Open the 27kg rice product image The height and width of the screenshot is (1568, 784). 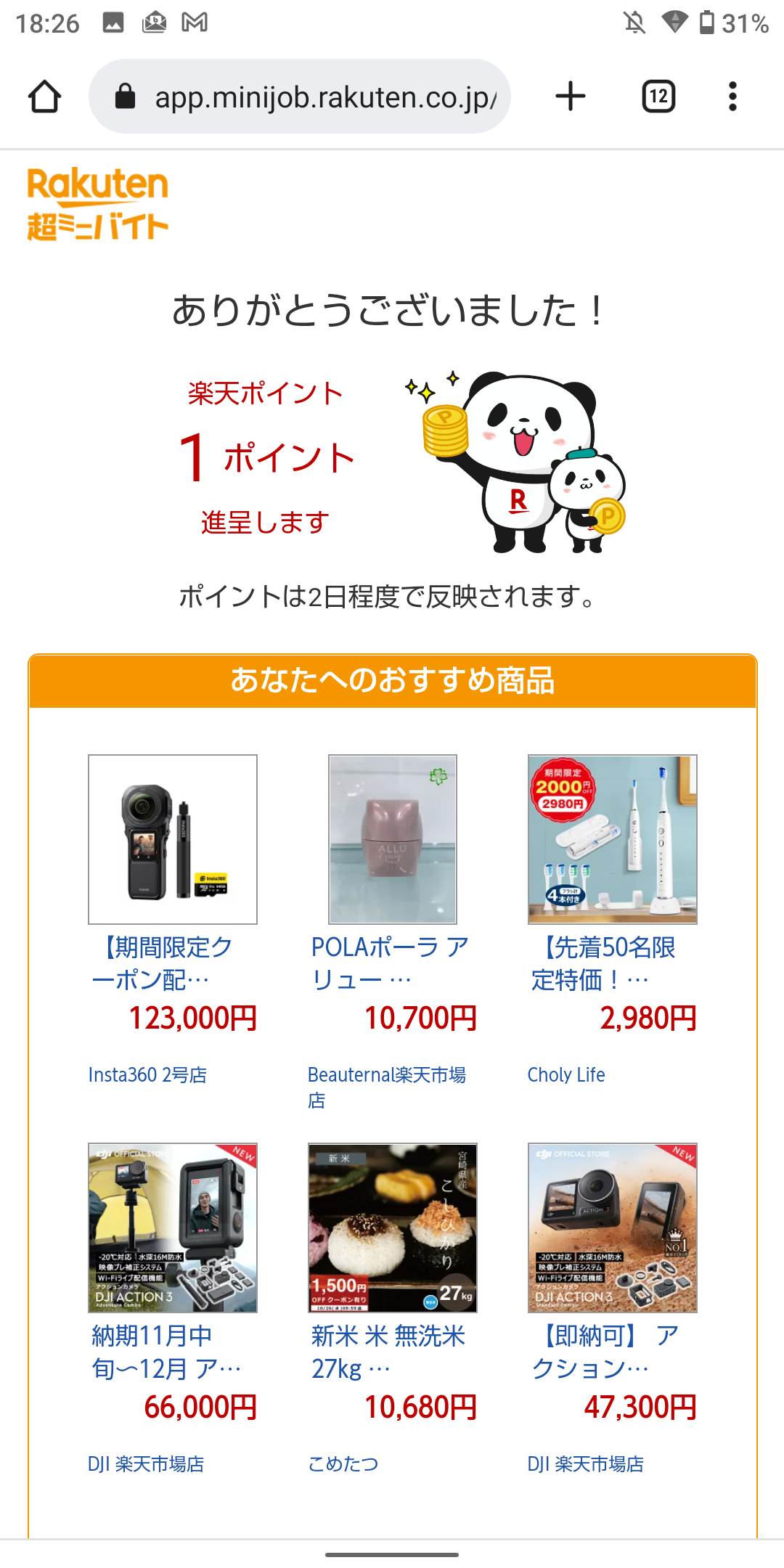[x=393, y=1228]
